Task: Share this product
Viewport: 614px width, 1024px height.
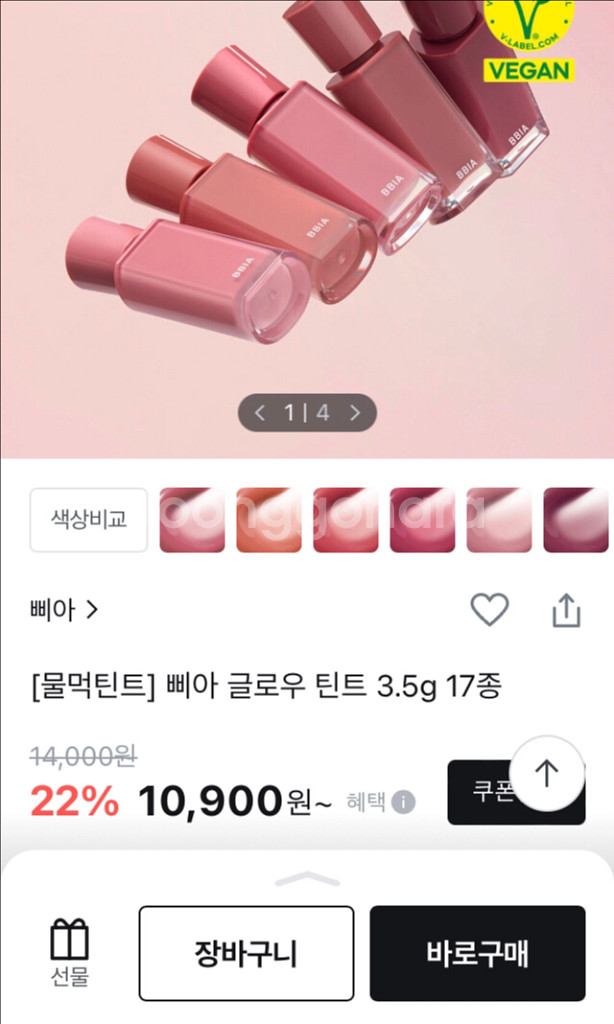Action: (x=566, y=610)
